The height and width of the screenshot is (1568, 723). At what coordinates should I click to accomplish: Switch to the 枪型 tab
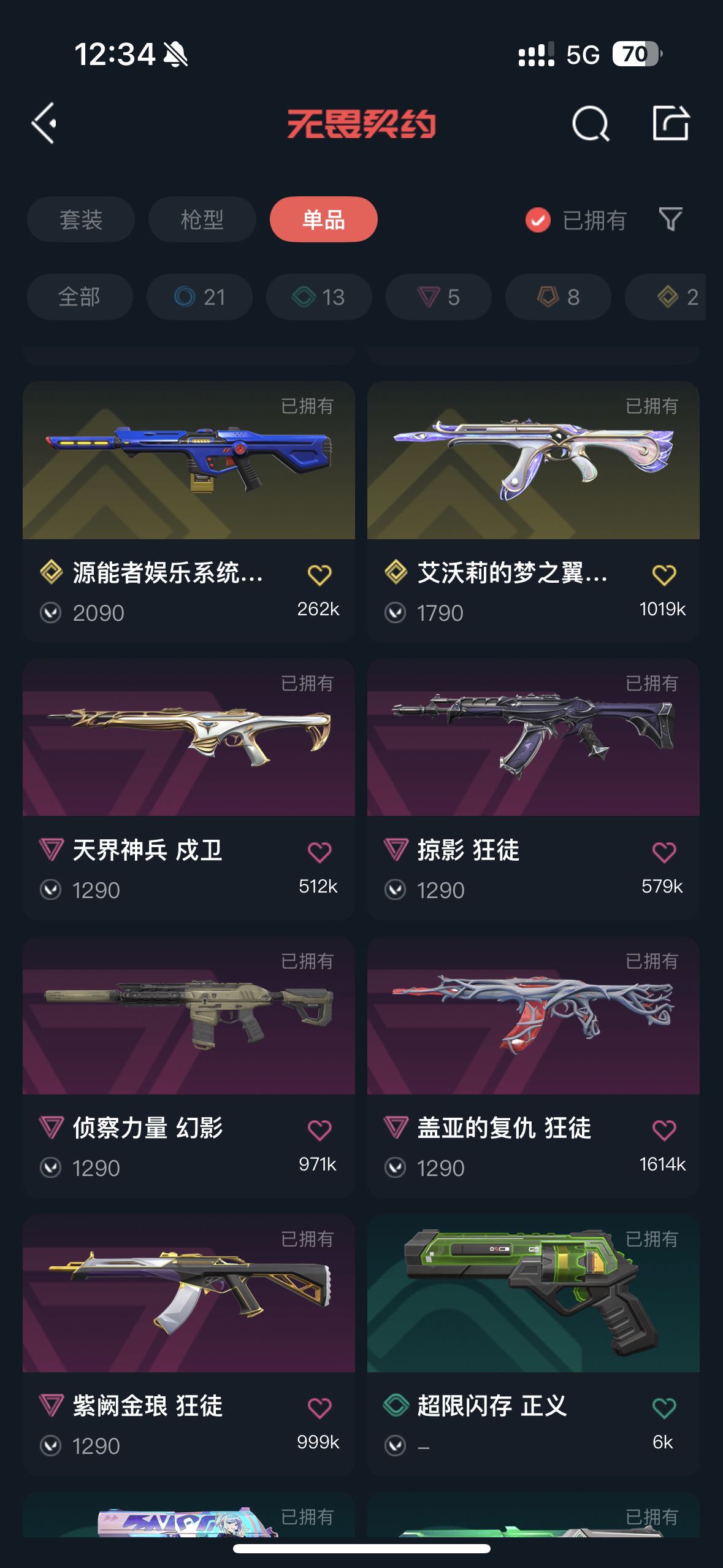(x=202, y=220)
